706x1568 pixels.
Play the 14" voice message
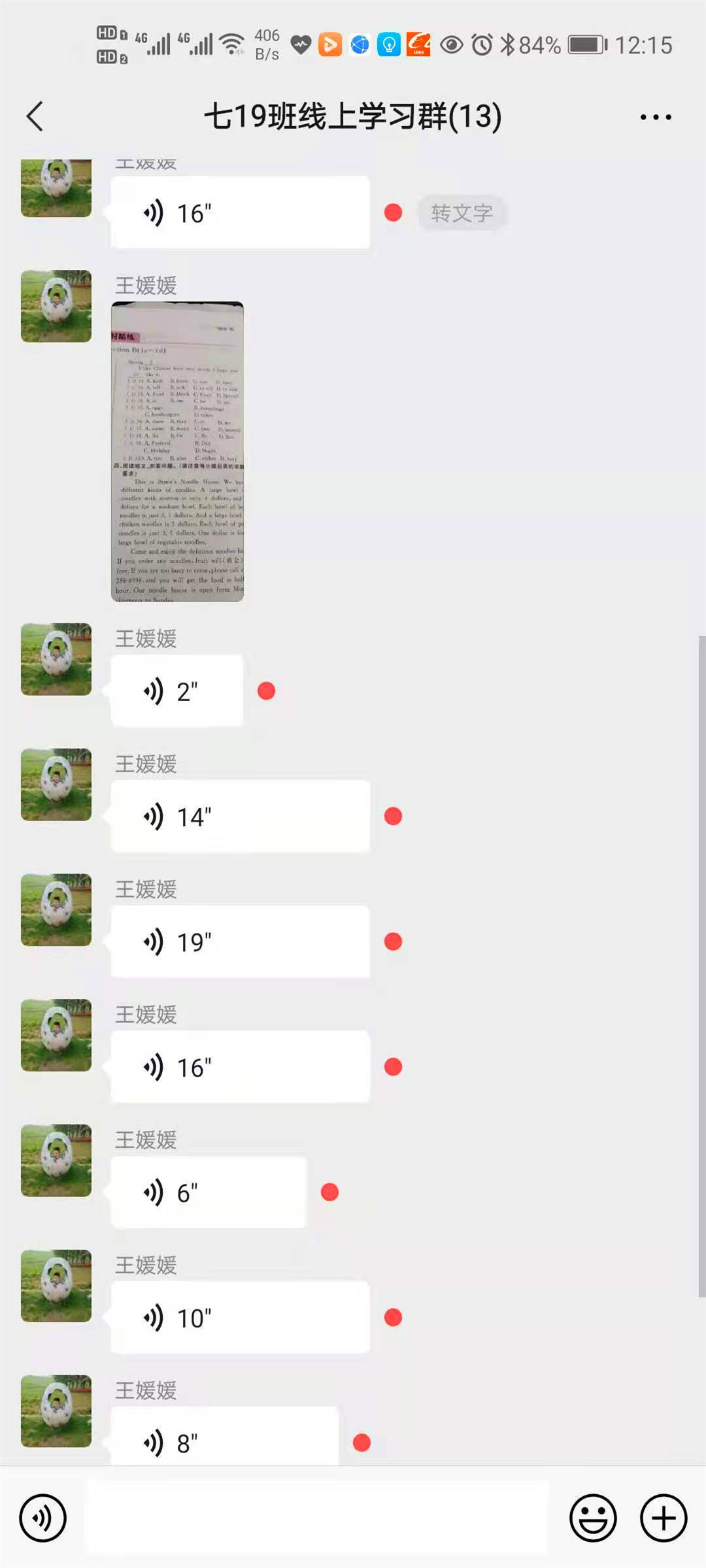(240, 817)
